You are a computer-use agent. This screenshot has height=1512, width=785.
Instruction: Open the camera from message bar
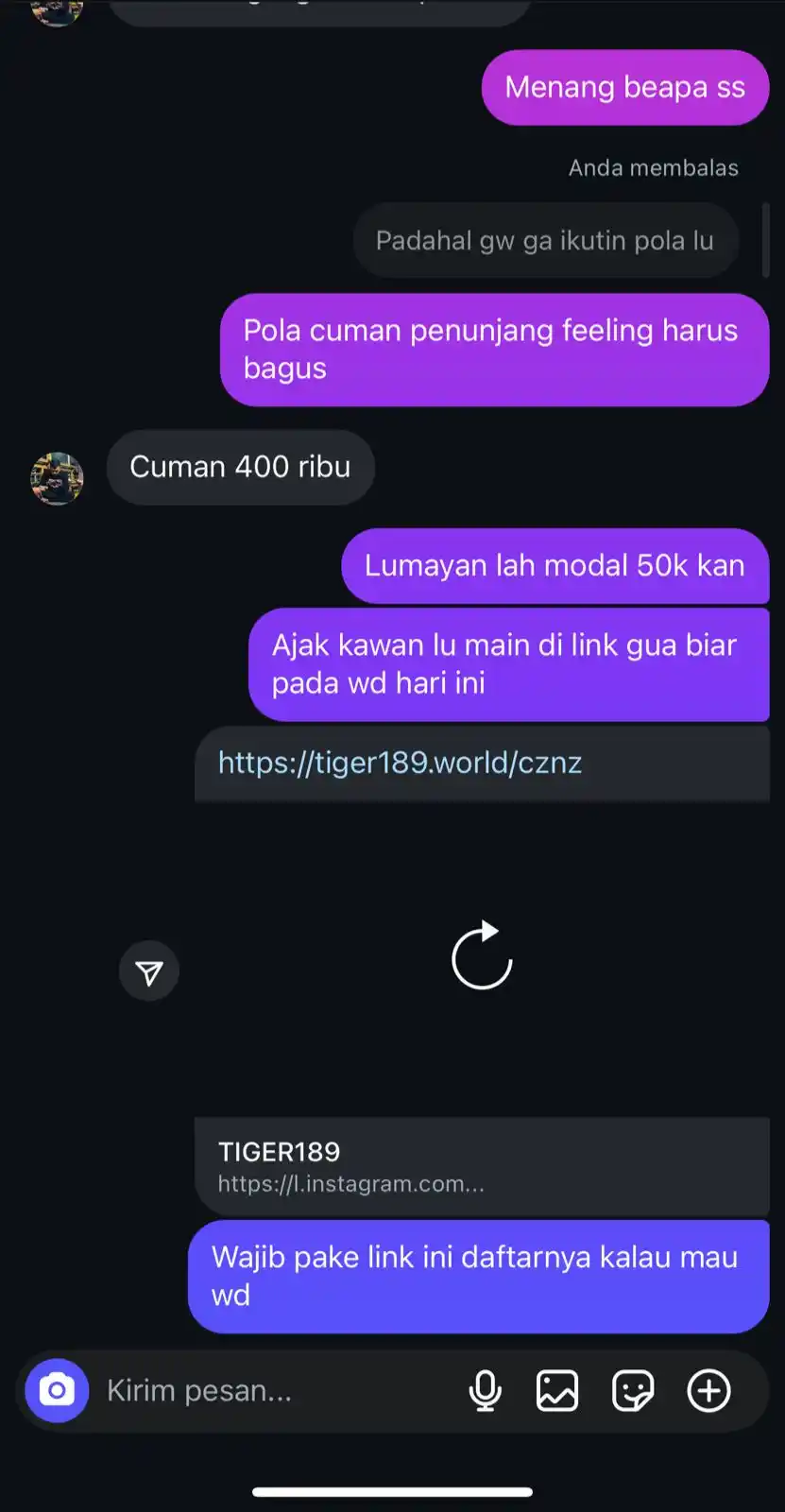point(57,1390)
